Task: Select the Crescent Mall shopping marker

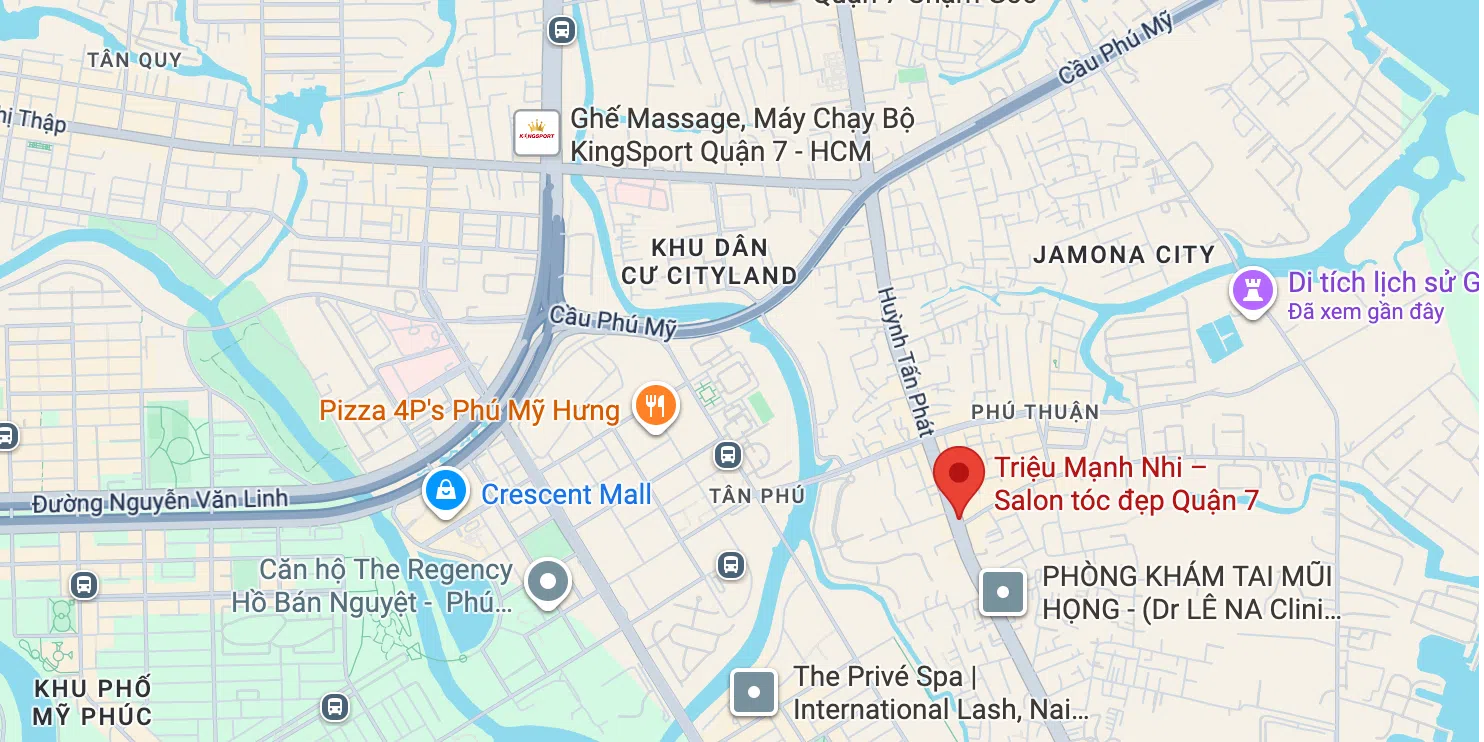Action: point(445,492)
